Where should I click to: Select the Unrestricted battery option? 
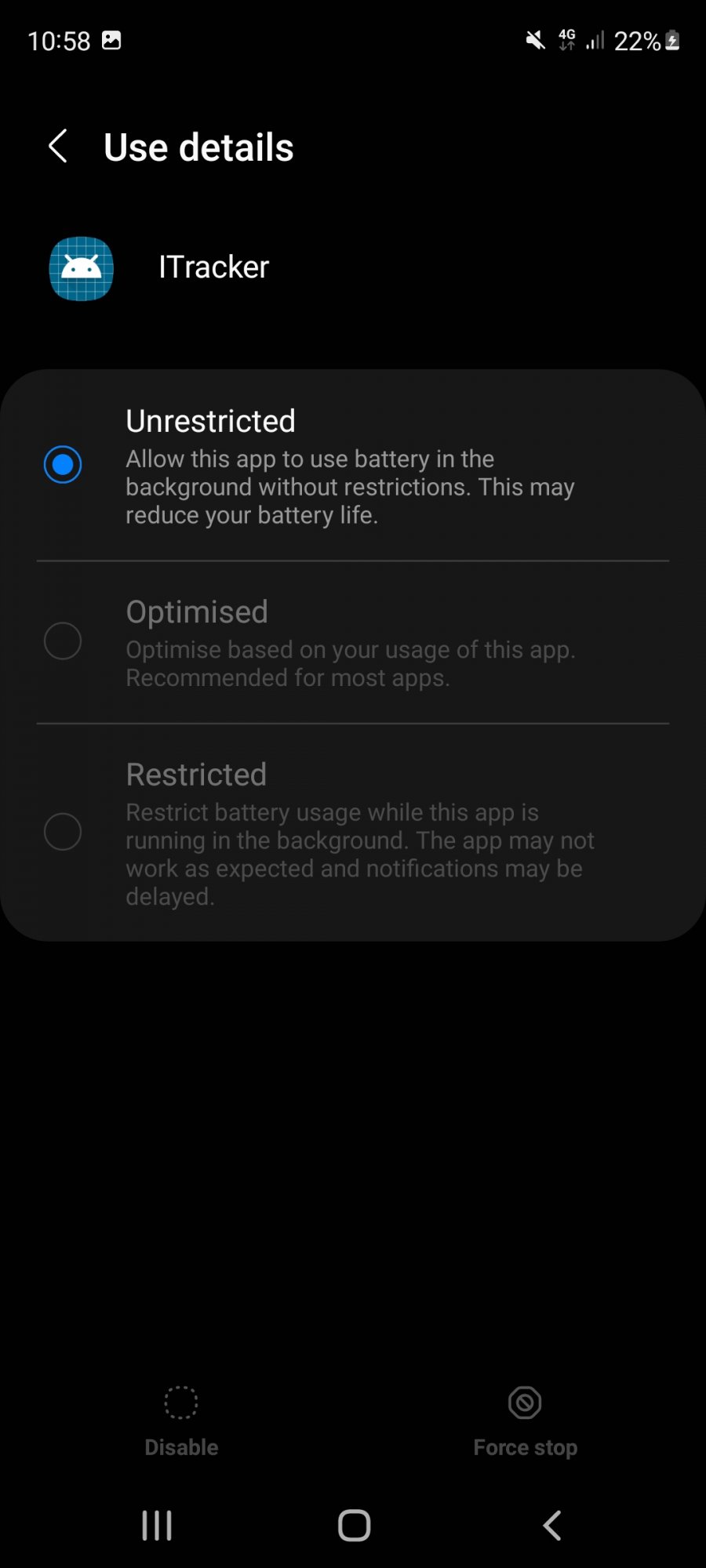[353, 466]
